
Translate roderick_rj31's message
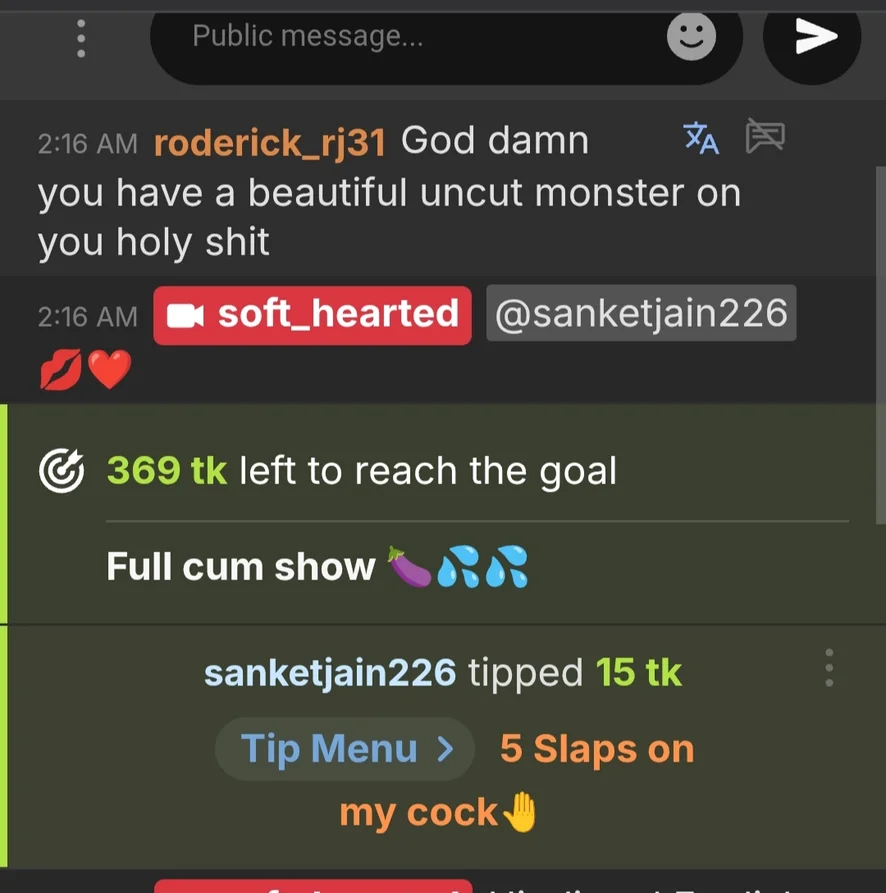[x=701, y=138]
